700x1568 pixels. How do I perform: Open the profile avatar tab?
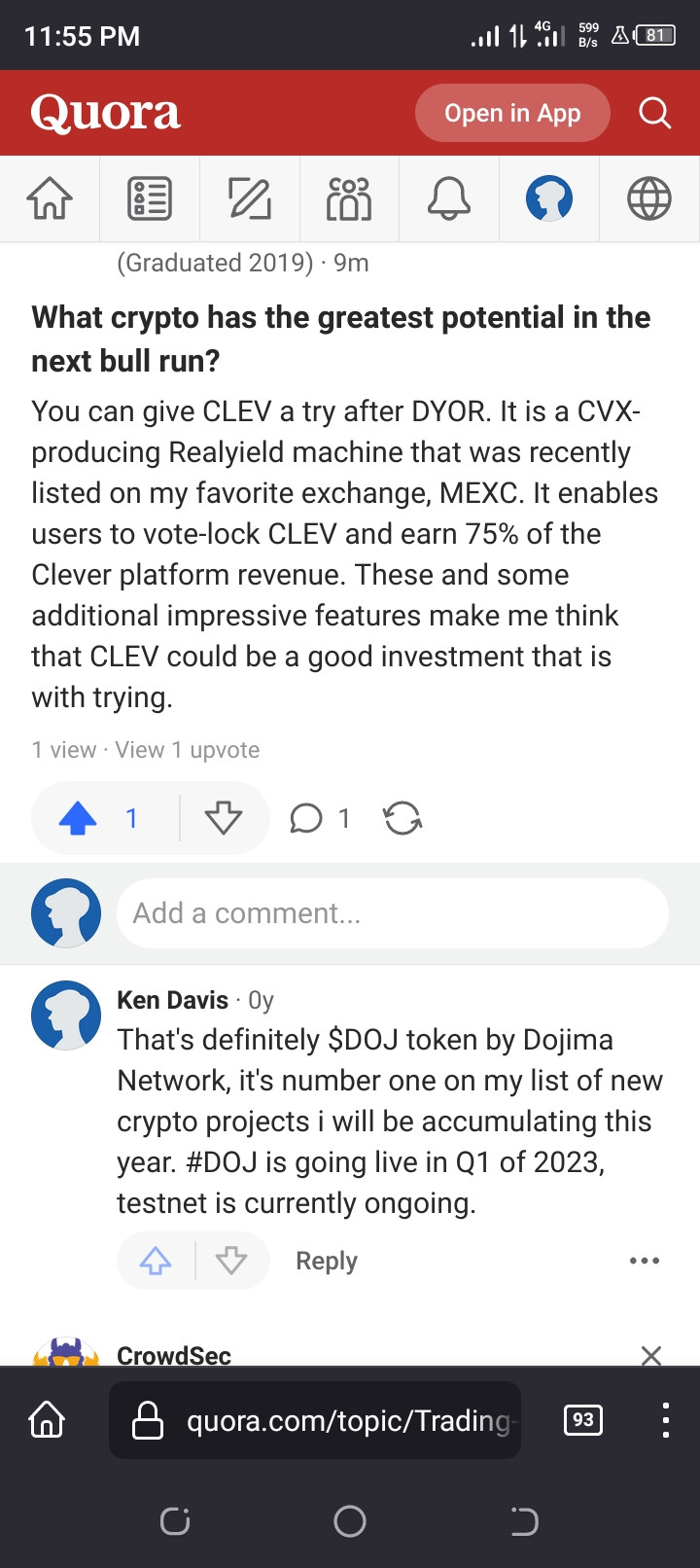point(549,199)
